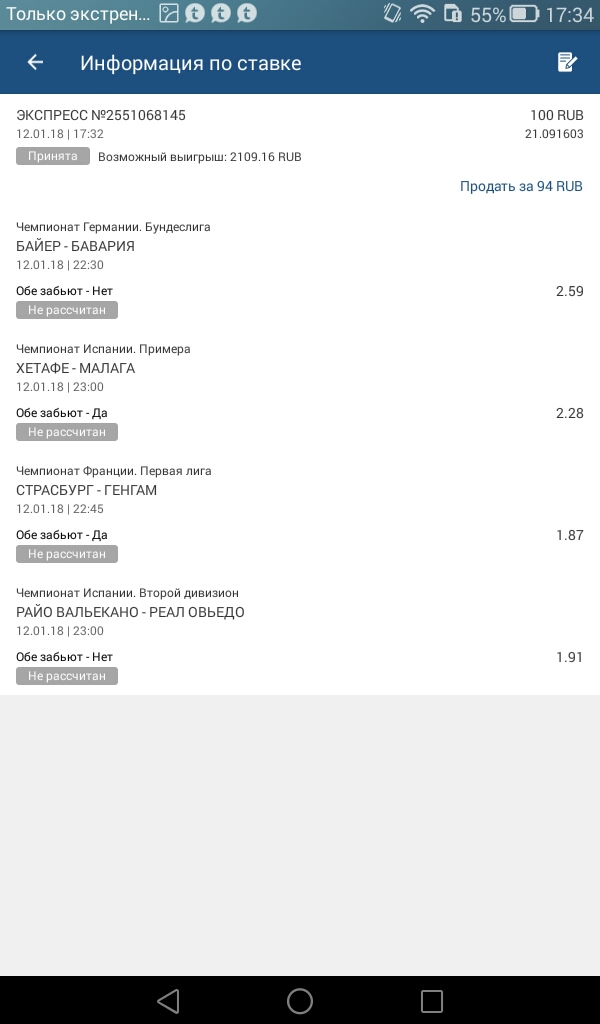The image size is (600, 1024).
Task: Open the edit note icon in header
Action: pyautogui.click(x=567, y=63)
